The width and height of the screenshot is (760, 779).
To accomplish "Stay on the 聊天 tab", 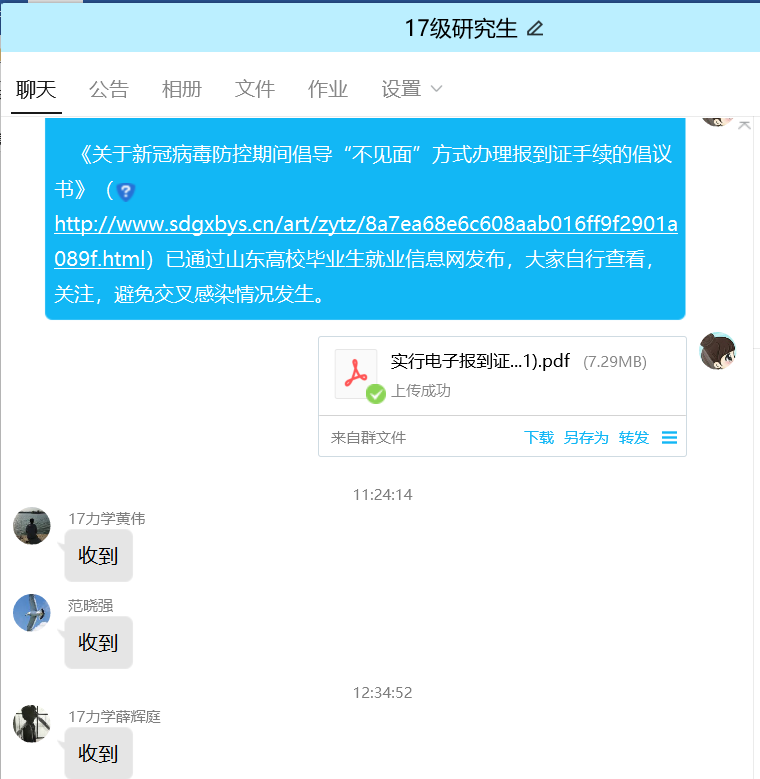I will click(36, 89).
